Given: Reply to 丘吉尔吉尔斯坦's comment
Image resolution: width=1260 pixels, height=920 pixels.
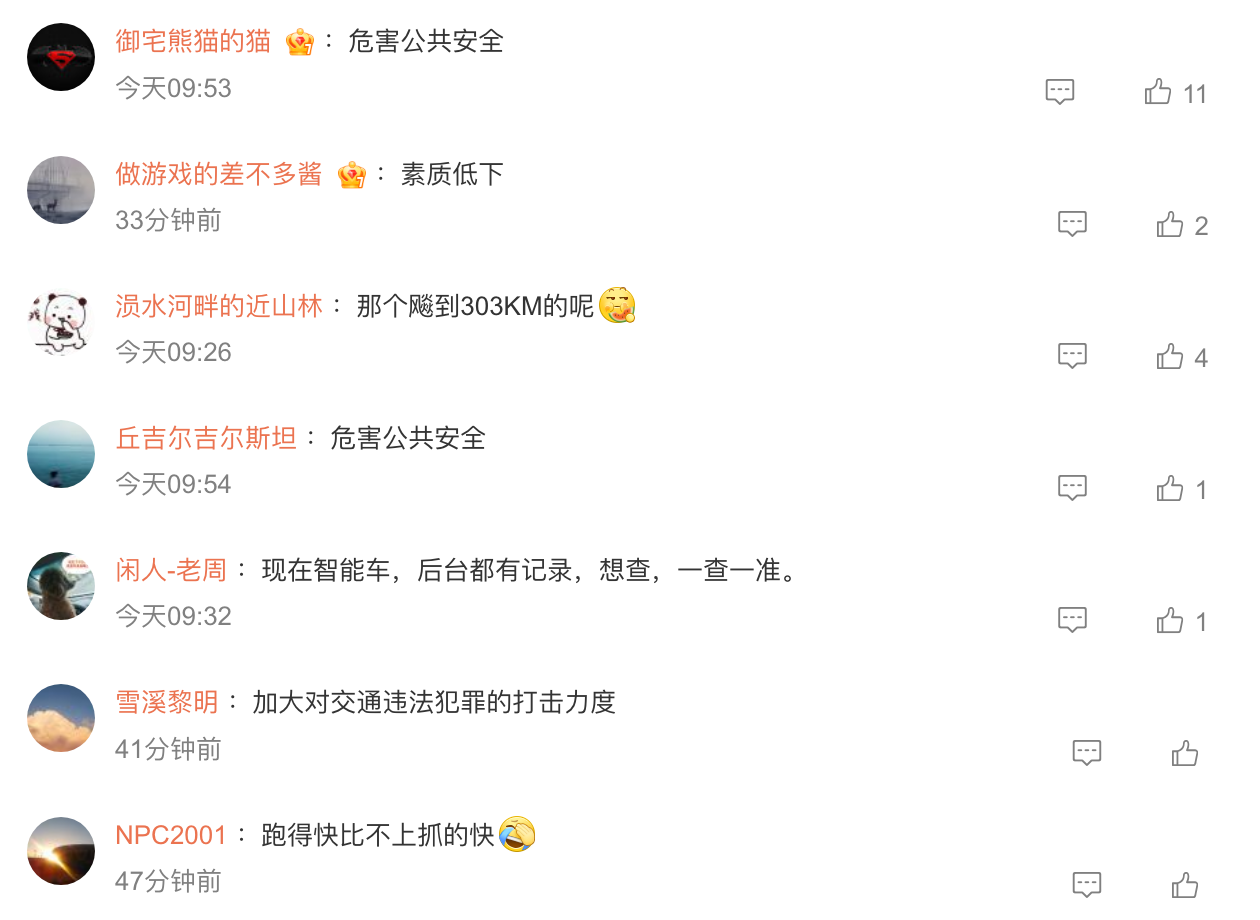Looking at the screenshot, I should [1072, 489].
